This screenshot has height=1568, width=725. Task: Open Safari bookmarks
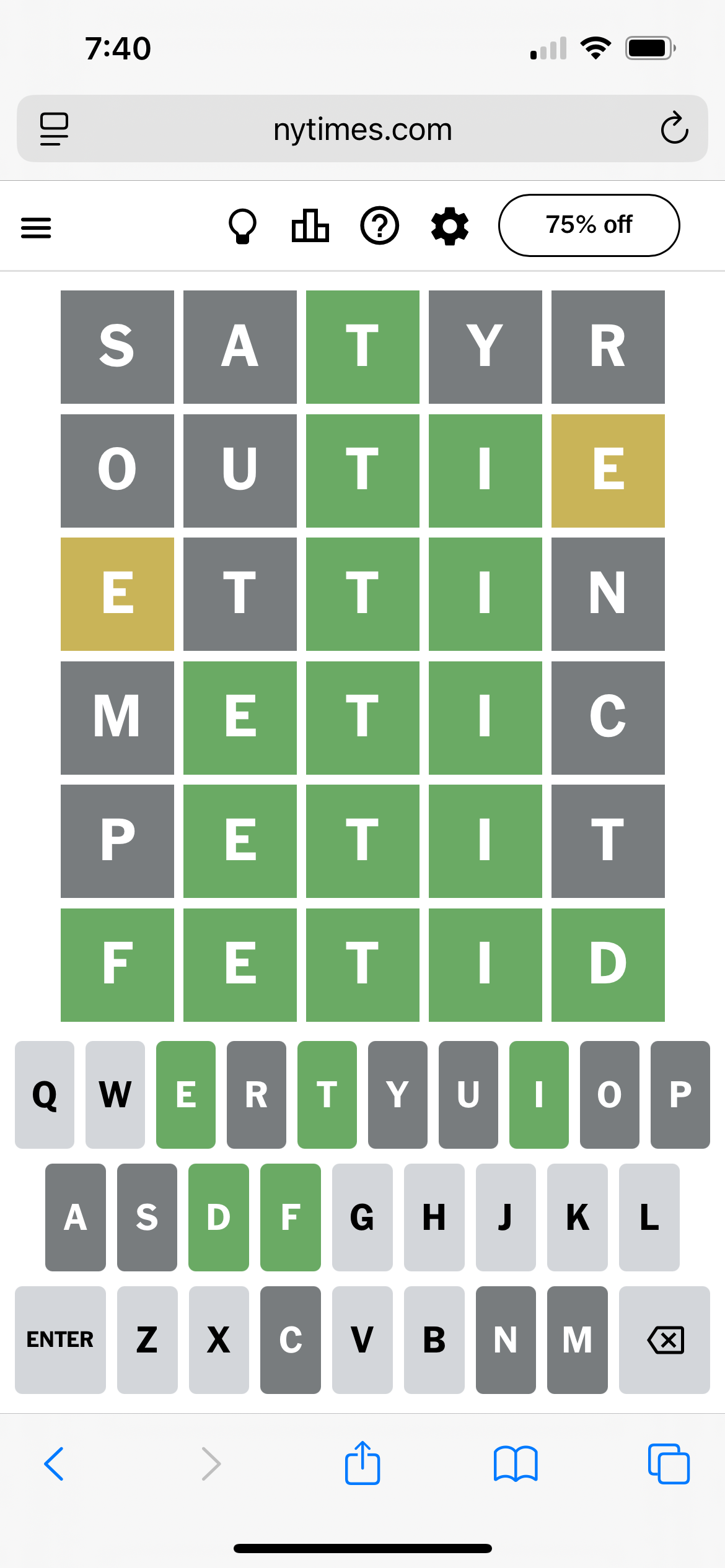pos(516,1464)
